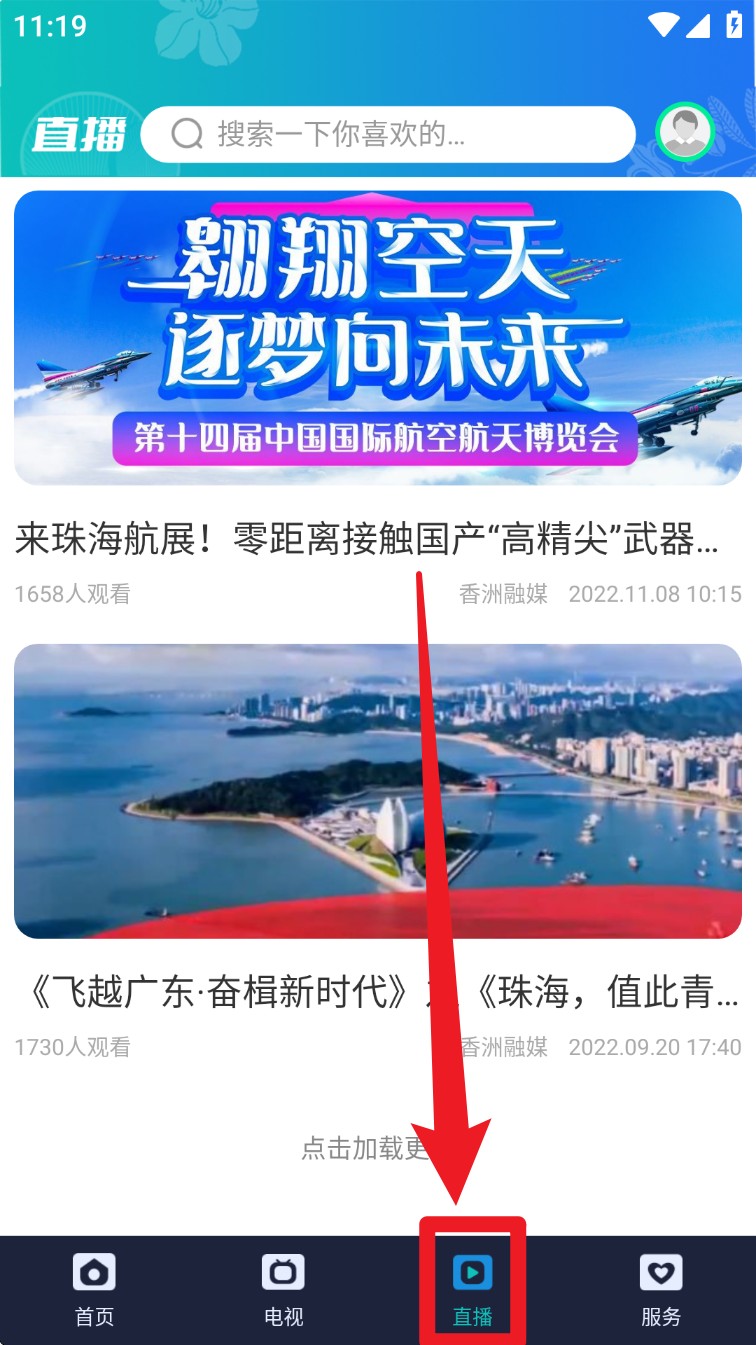
Task: Open the 服务 services icon
Action: click(661, 1273)
